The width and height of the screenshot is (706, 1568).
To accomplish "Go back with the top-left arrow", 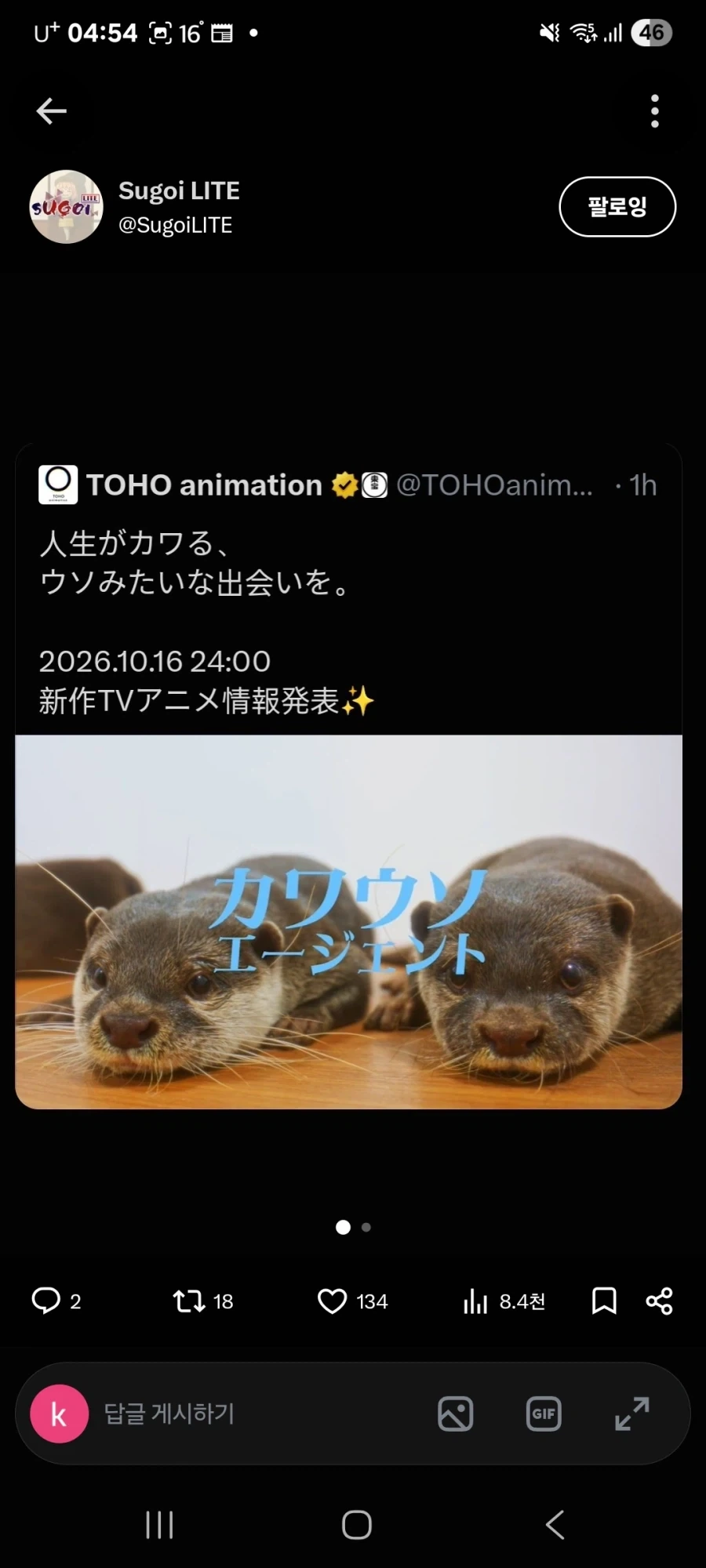I will click(51, 111).
